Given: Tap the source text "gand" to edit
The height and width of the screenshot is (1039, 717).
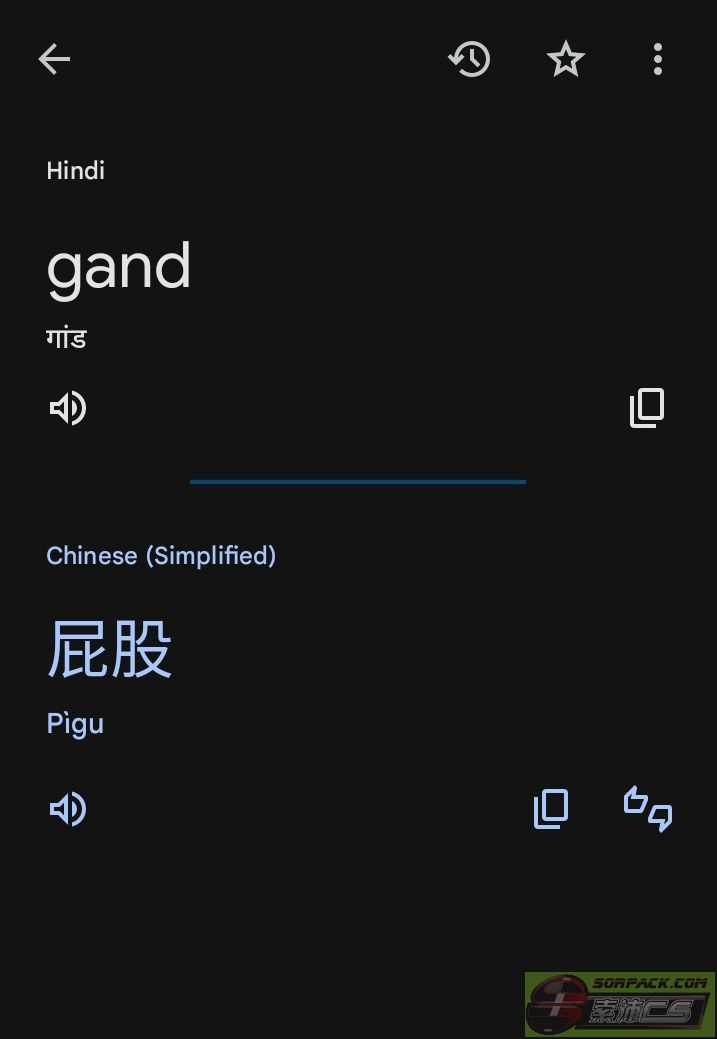Looking at the screenshot, I should coord(119,267).
